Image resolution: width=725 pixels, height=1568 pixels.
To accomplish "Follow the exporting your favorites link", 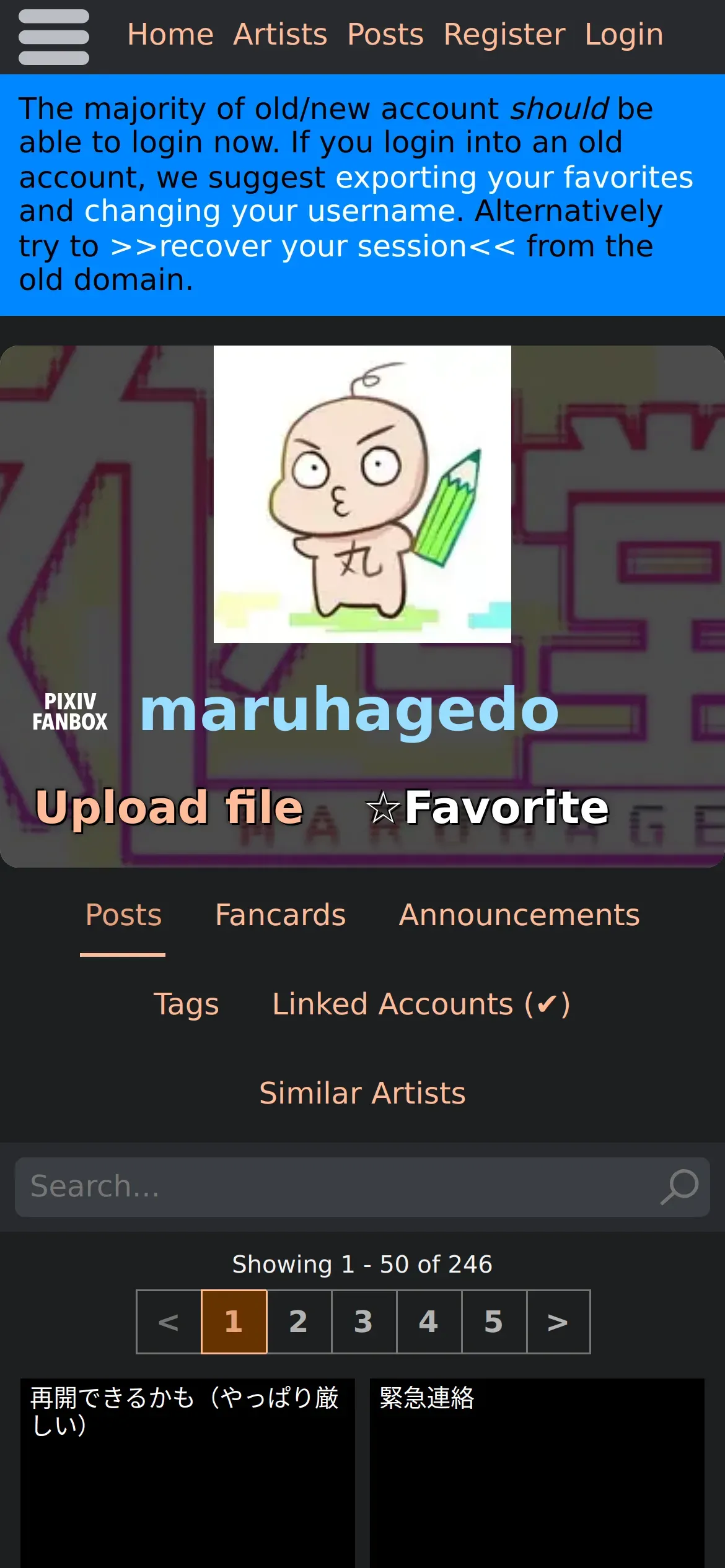I will click(x=514, y=178).
